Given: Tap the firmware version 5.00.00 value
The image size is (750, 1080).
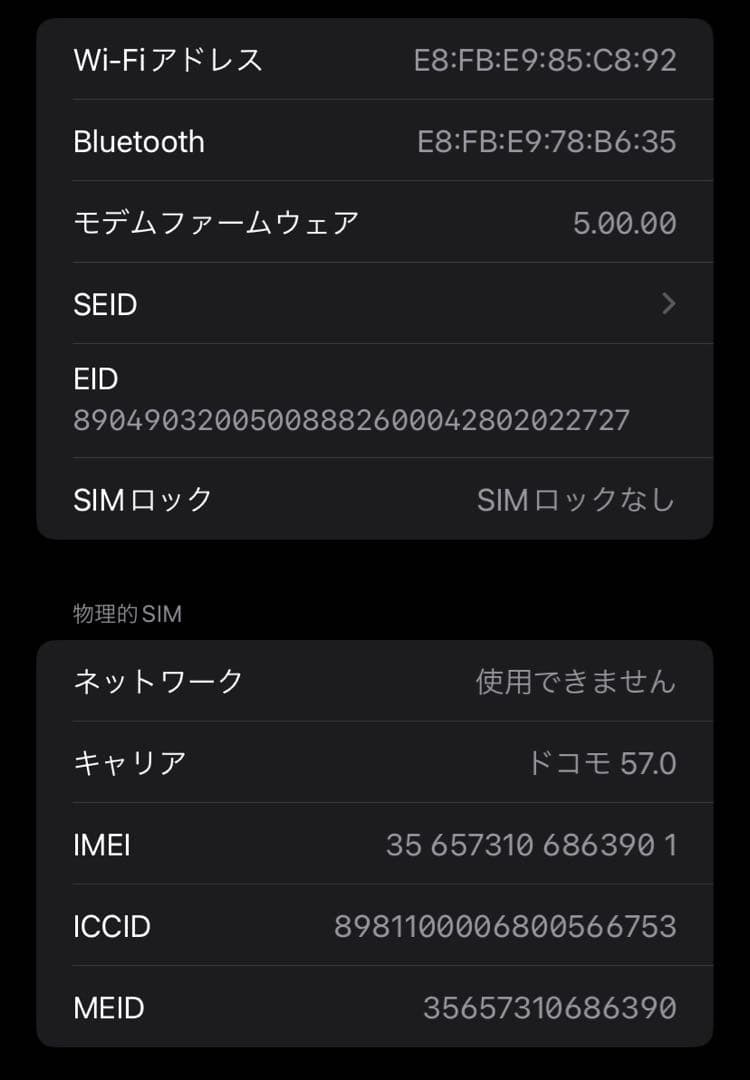Looking at the screenshot, I should pos(626,222).
